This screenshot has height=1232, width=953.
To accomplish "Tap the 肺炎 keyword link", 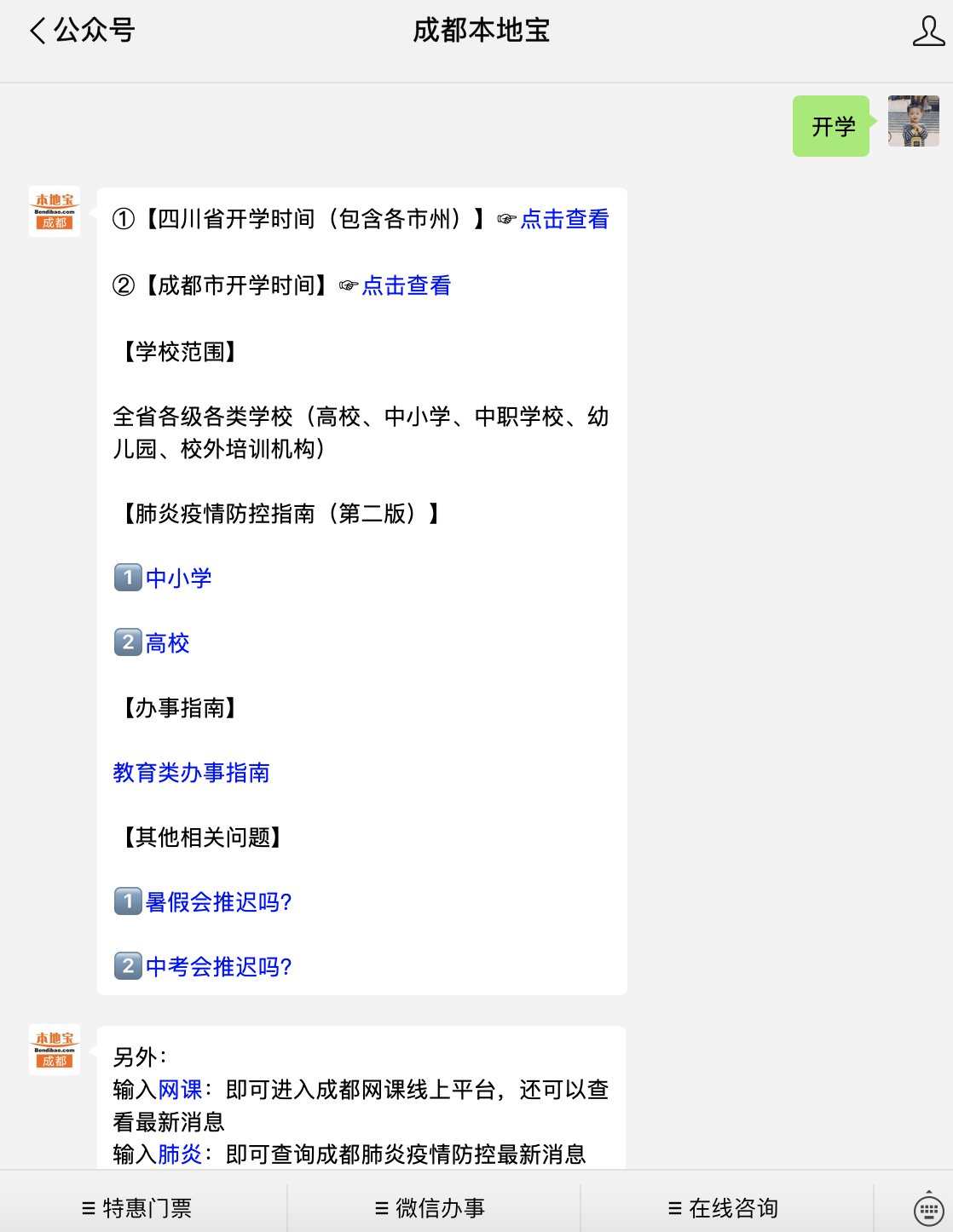I will pos(180,1154).
